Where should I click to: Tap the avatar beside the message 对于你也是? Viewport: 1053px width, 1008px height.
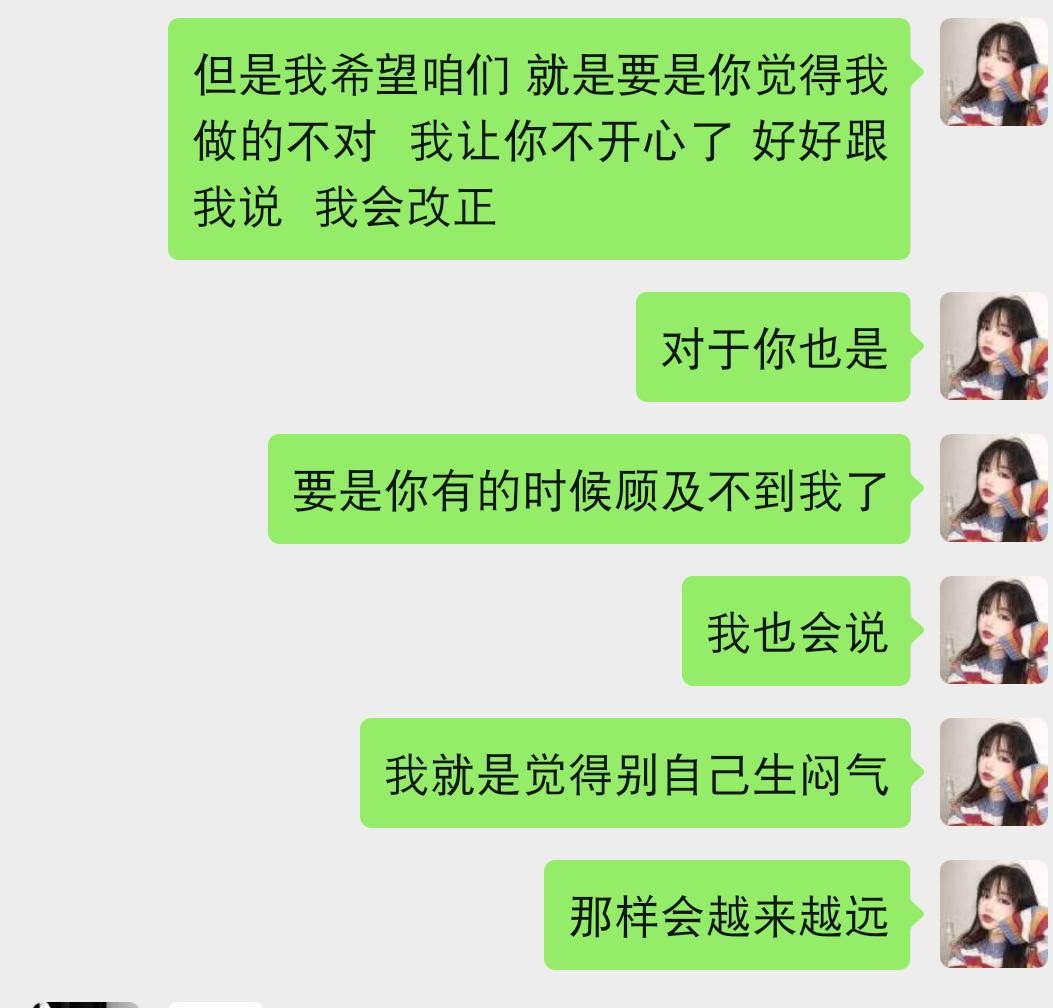click(993, 346)
